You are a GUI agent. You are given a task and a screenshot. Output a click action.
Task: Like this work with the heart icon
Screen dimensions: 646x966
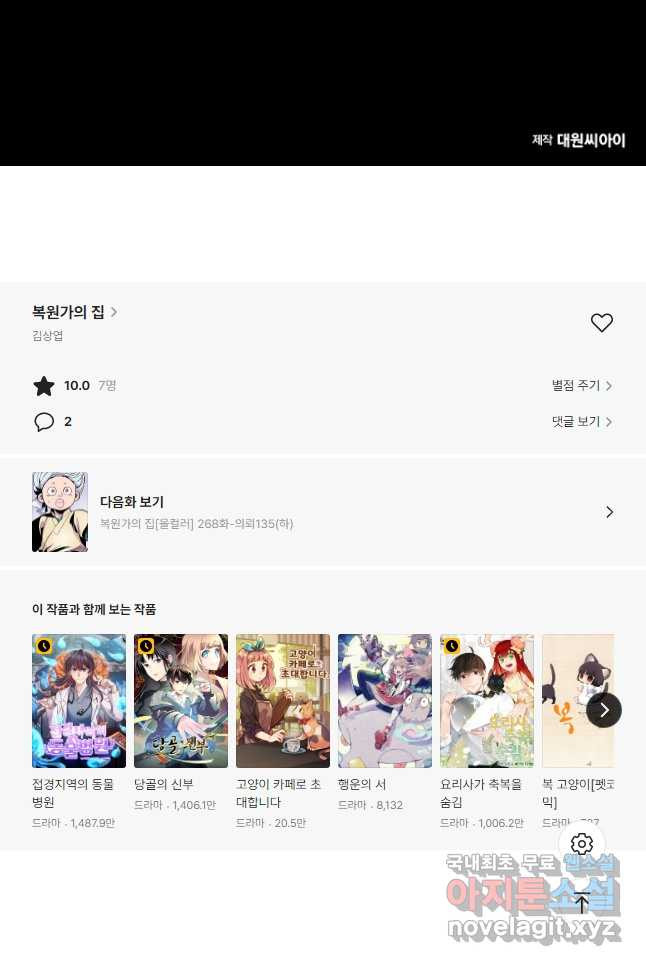click(x=601, y=323)
